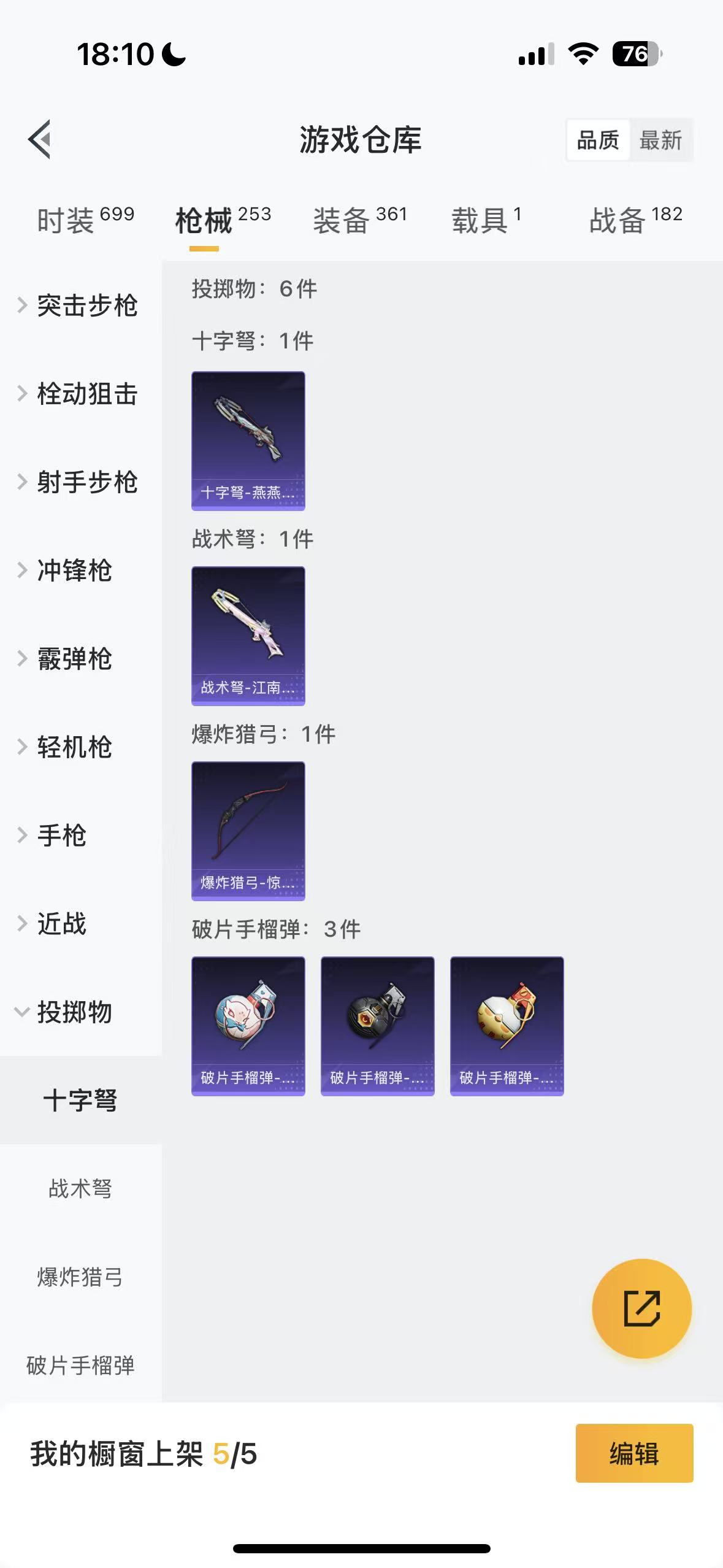The width and height of the screenshot is (723, 1568).
Task: Select 战术弩 in the sidebar
Action: 80,1189
